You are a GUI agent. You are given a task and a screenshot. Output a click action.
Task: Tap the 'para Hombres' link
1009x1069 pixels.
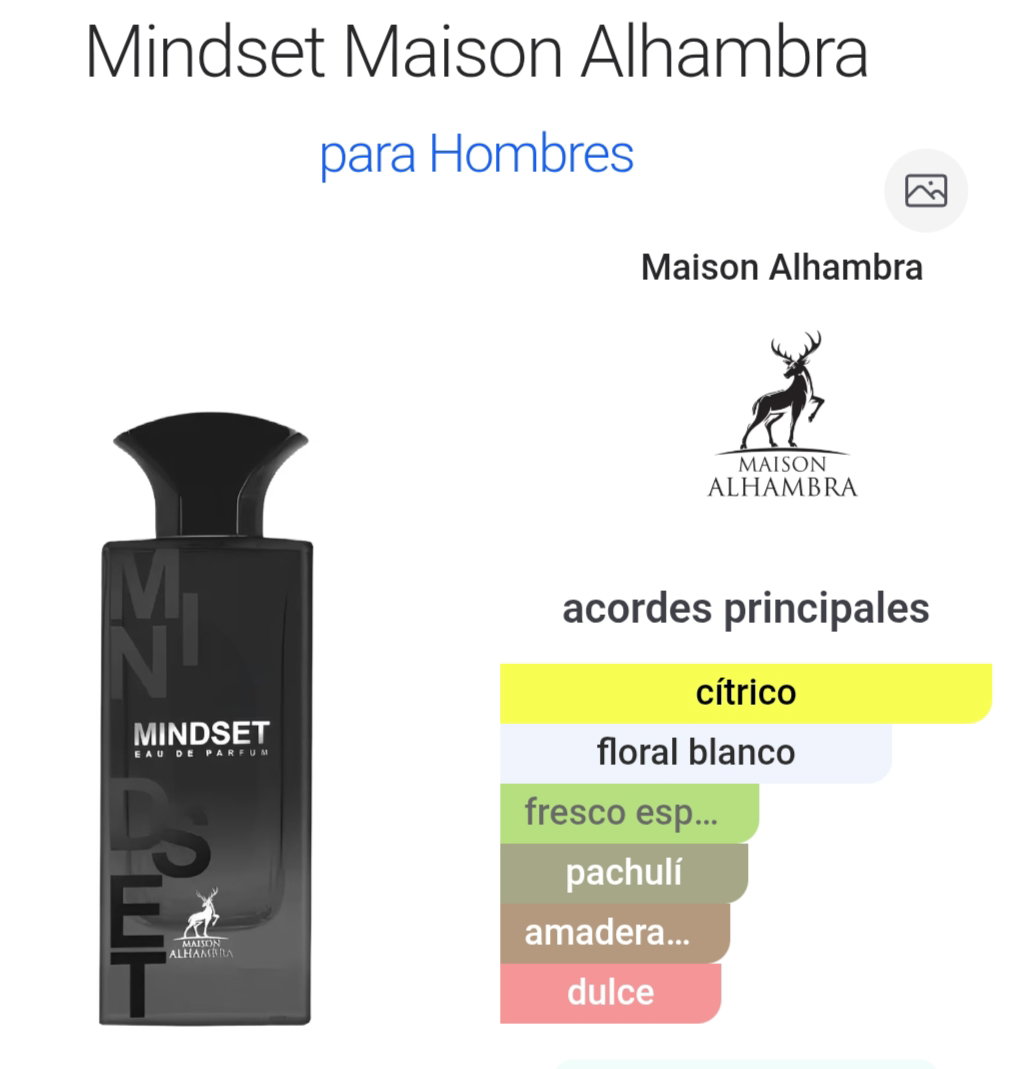[476, 155]
